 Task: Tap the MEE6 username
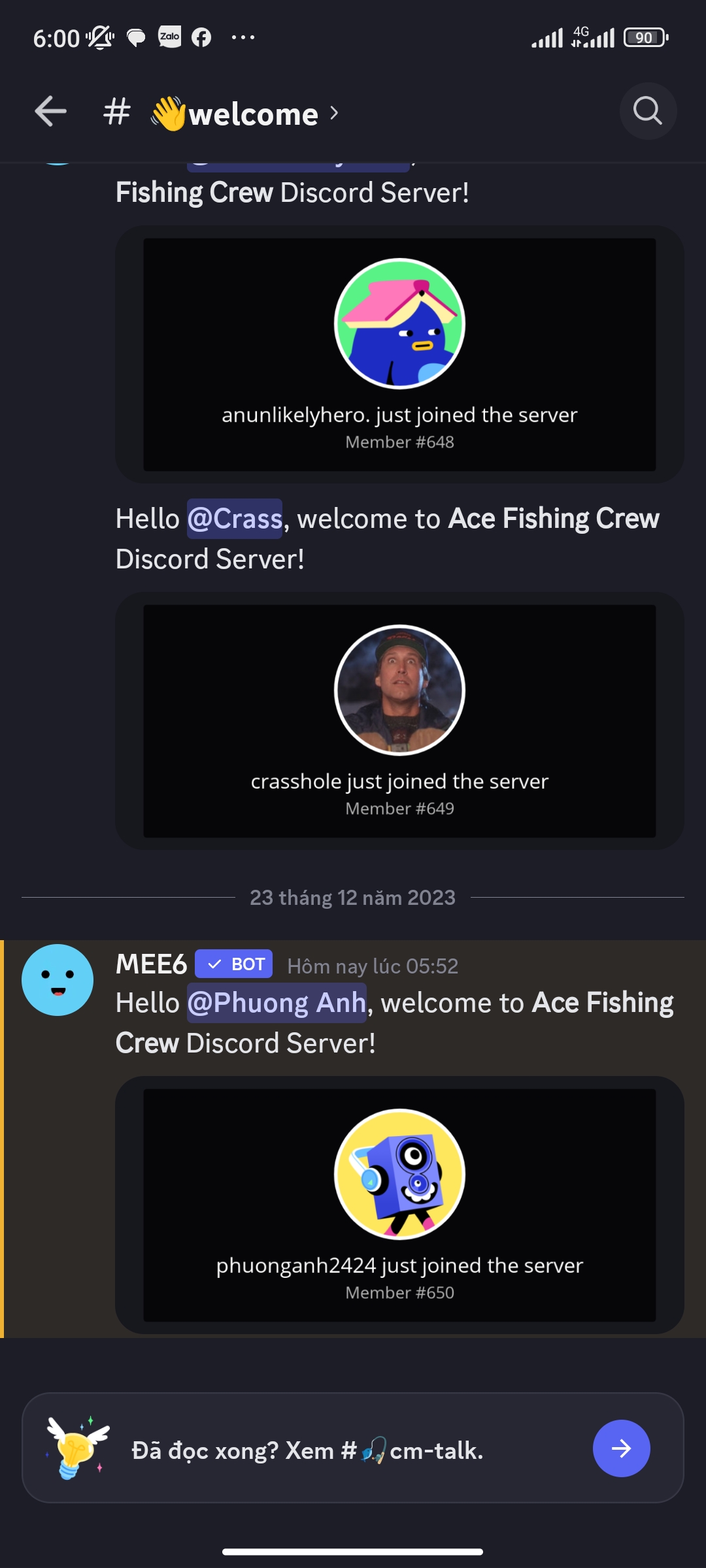point(151,964)
